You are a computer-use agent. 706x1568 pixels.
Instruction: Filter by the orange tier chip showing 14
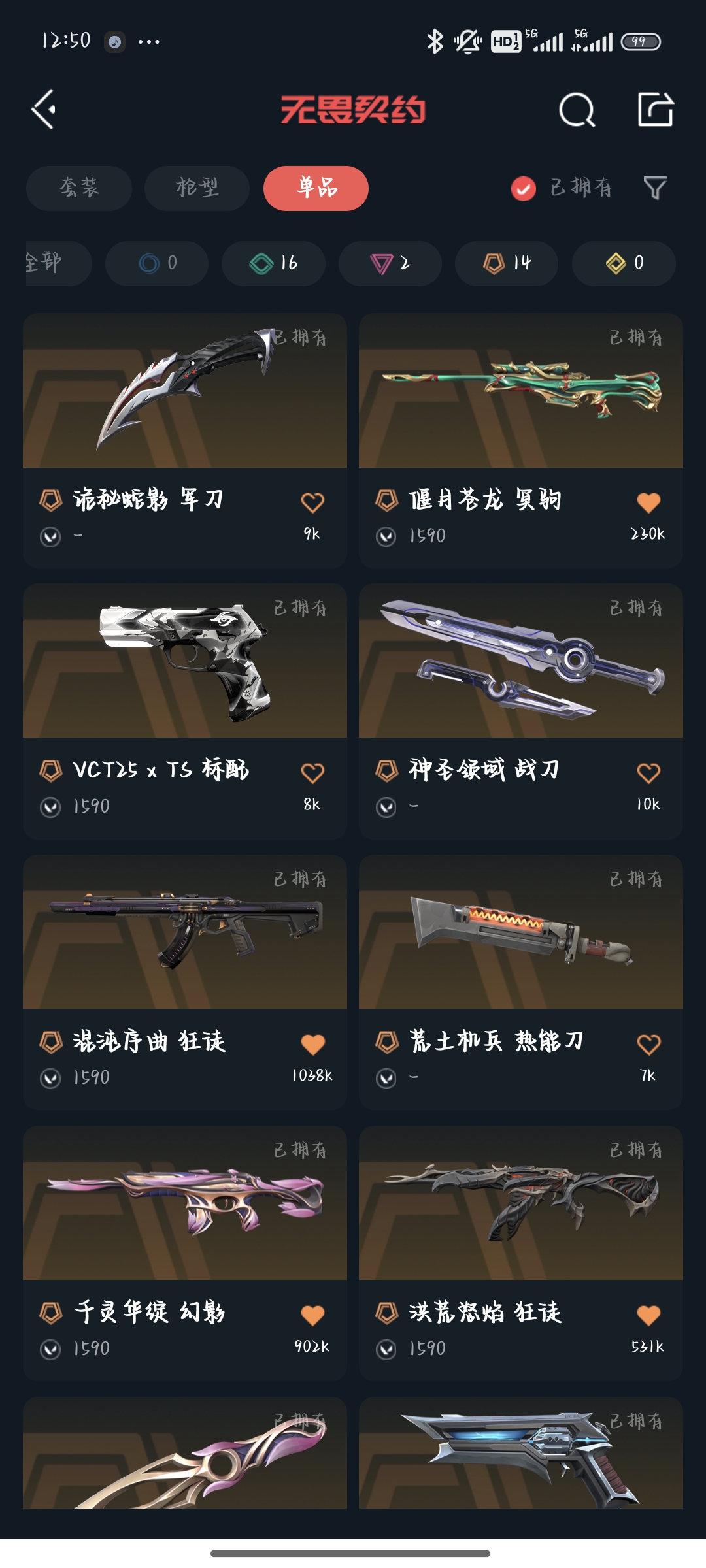(x=507, y=263)
